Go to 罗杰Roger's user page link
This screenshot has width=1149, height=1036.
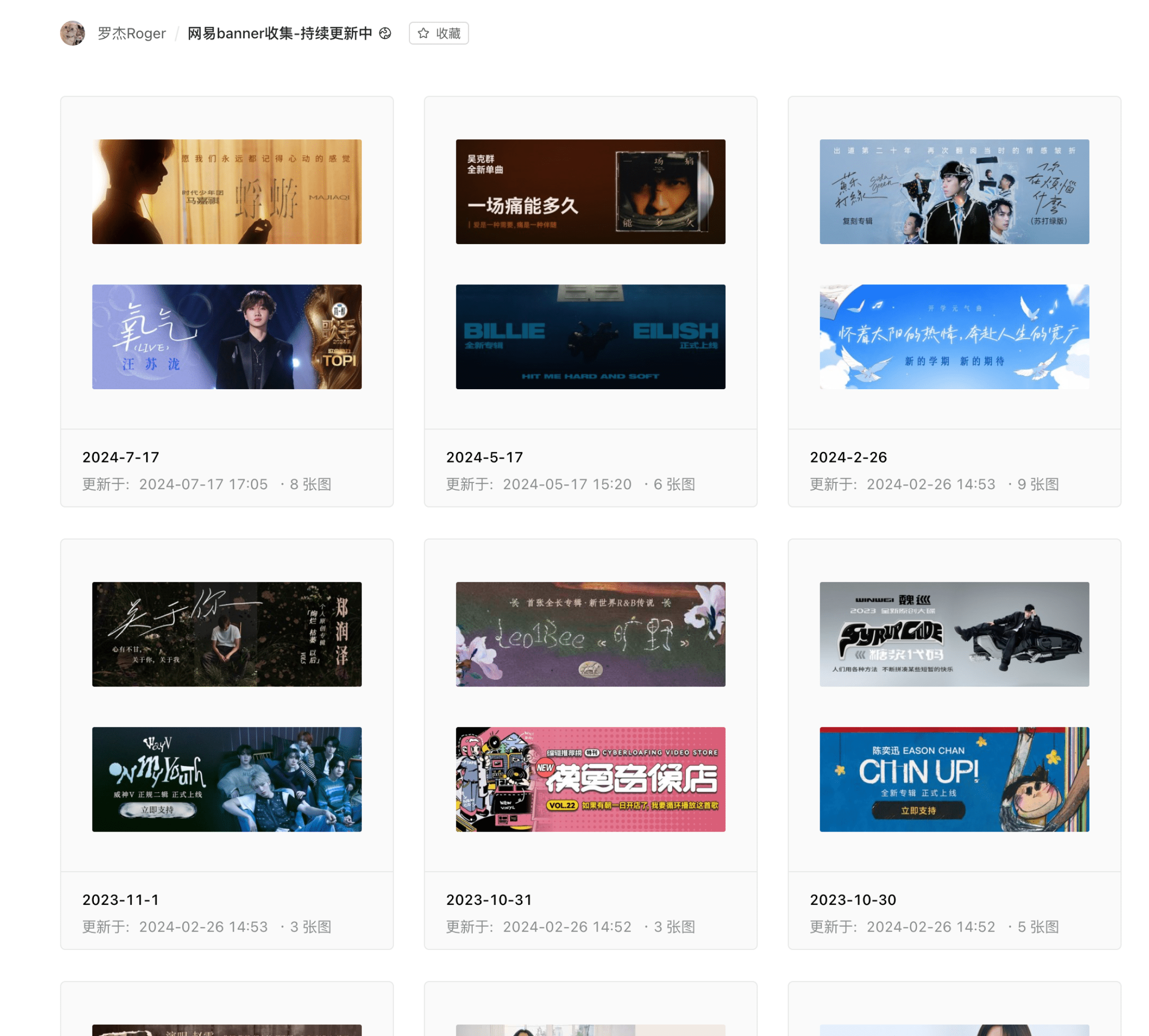coord(132,34)
